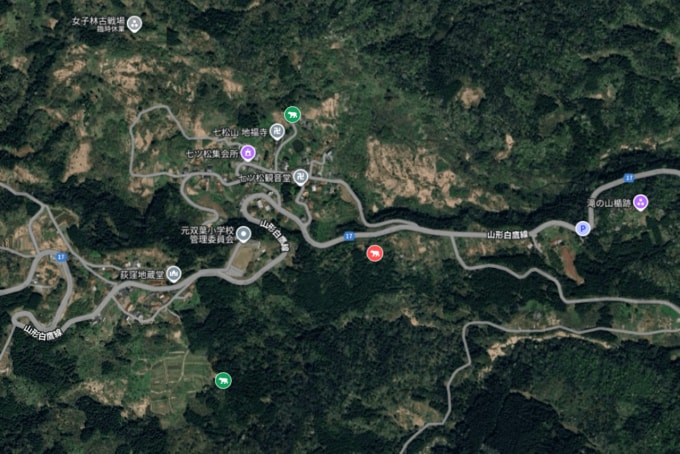Open the red bear sighting marker
This screenshot has width=680, height=454.
click(x=374, y=253)
